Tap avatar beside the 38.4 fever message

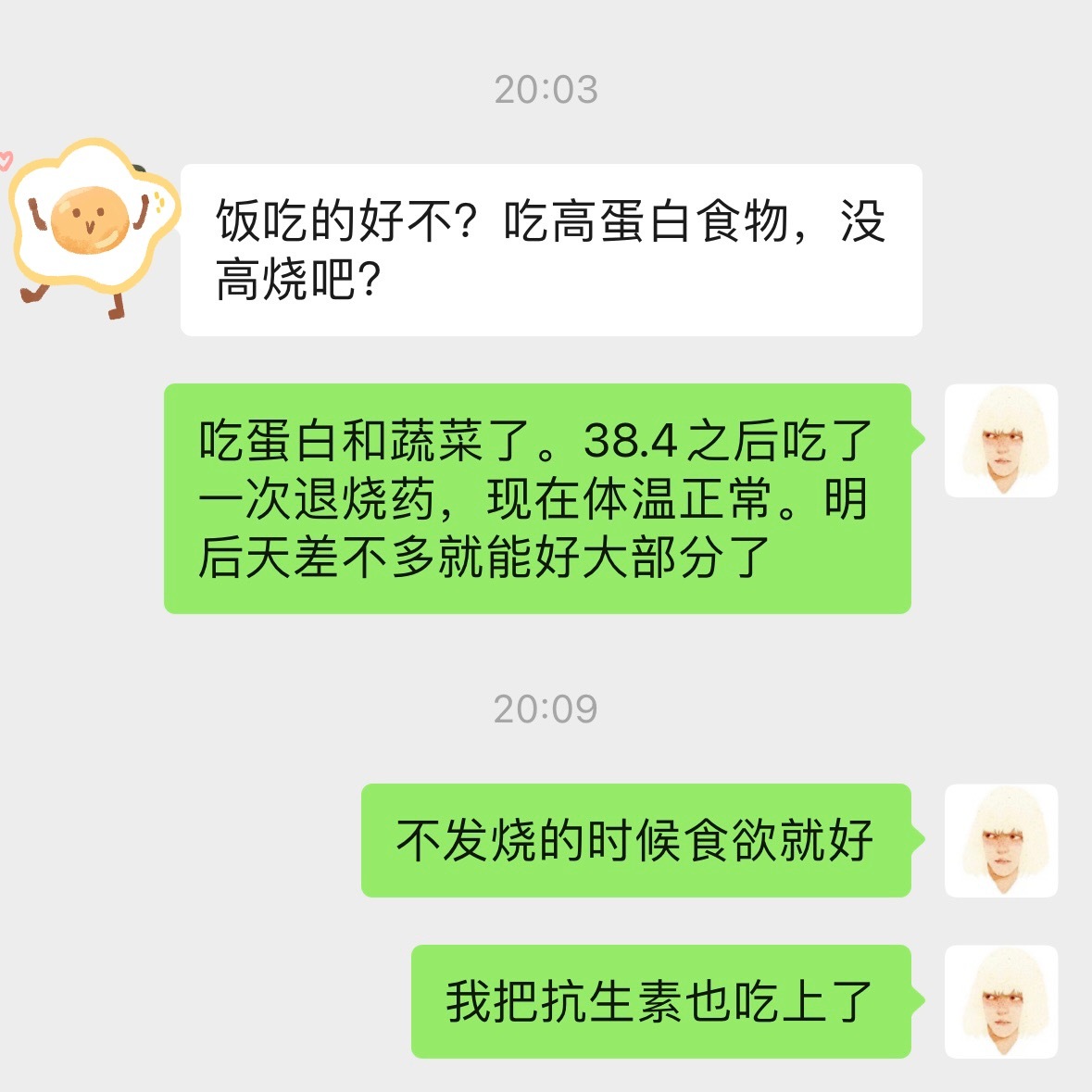click(x=1000, y=441)
